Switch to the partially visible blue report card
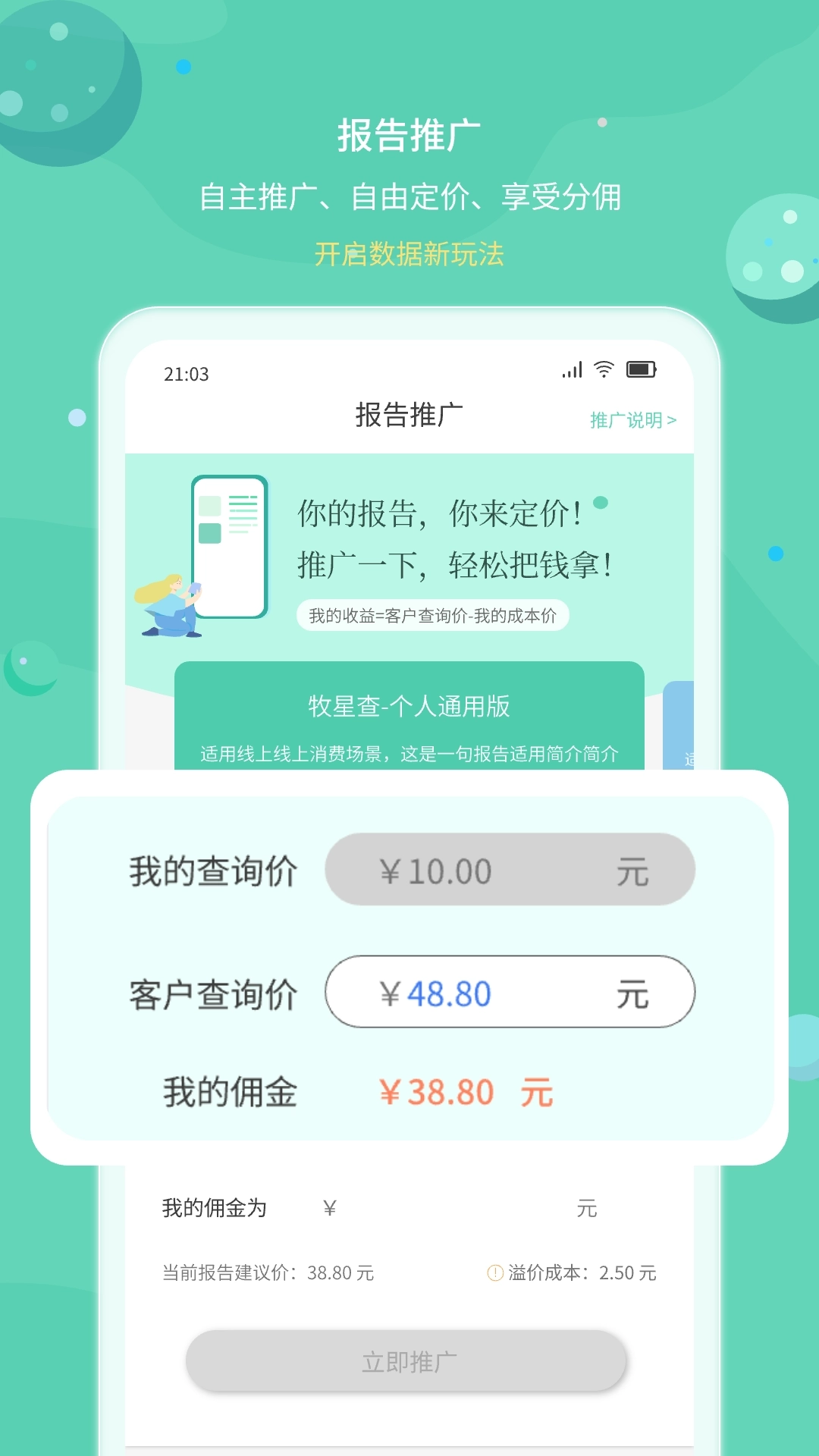The image size is (819, 1456). coord(680,728)
